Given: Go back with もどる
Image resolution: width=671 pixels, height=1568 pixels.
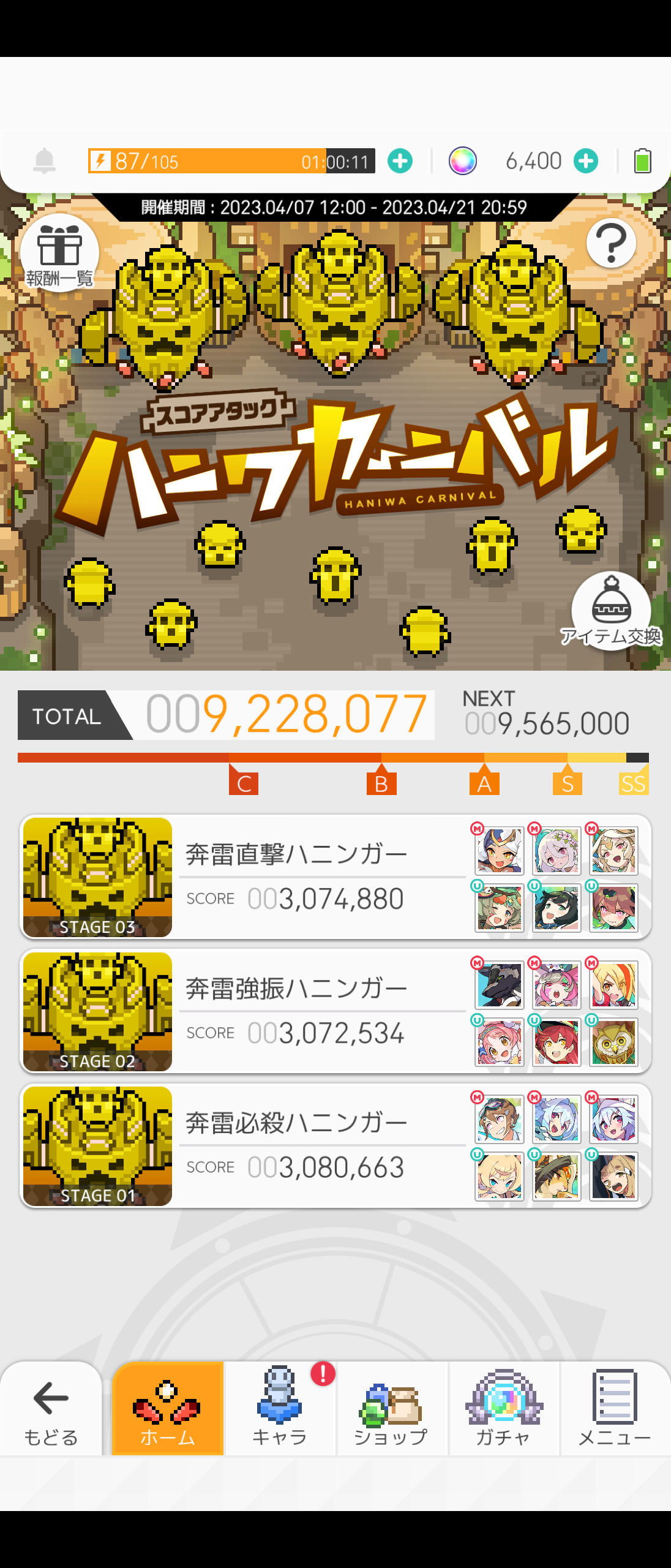Looking at the screenshot, I should pyautogui.click(x=51, y=1409).
